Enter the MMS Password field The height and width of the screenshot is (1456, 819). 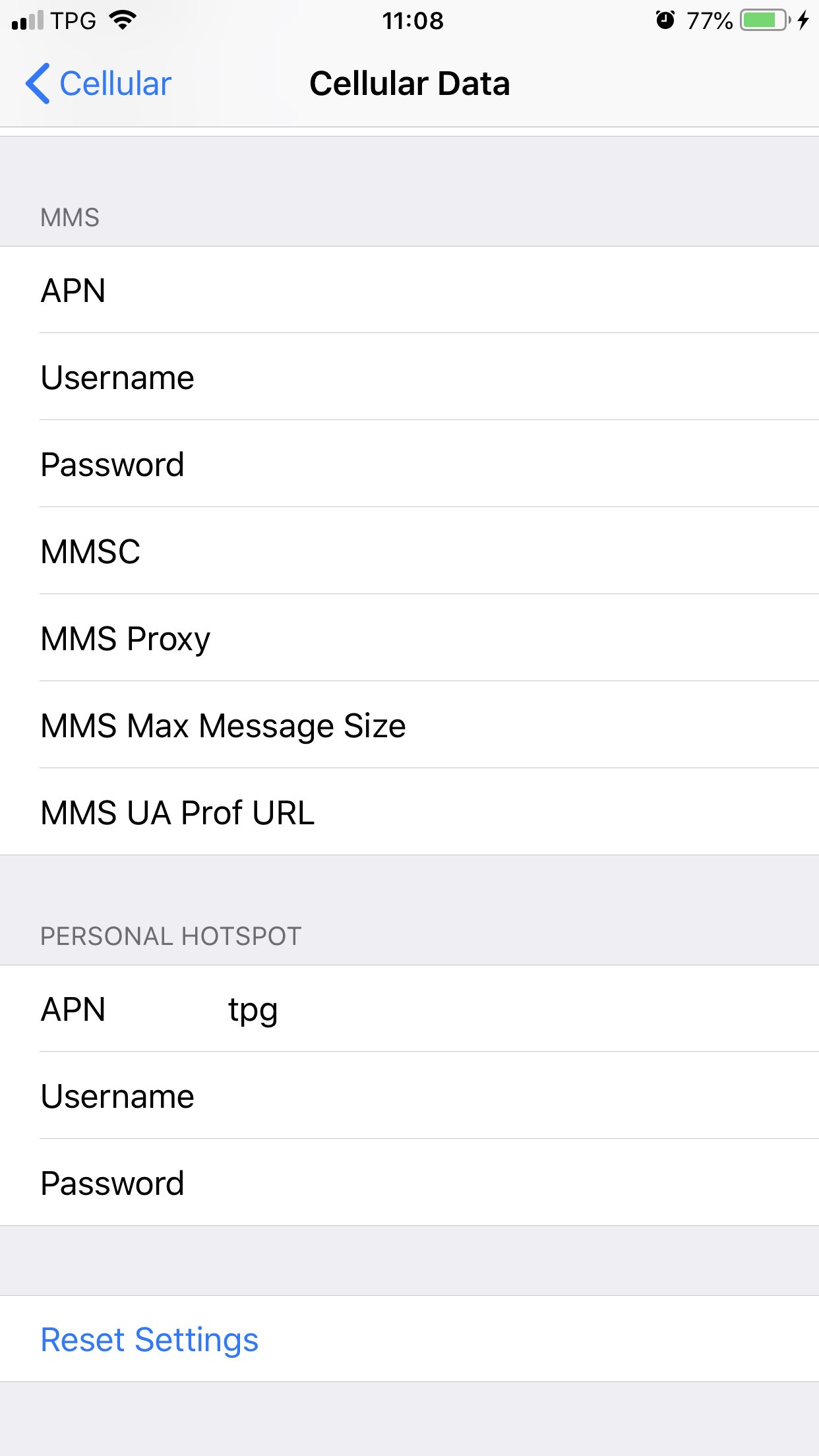tap(462, 464)
